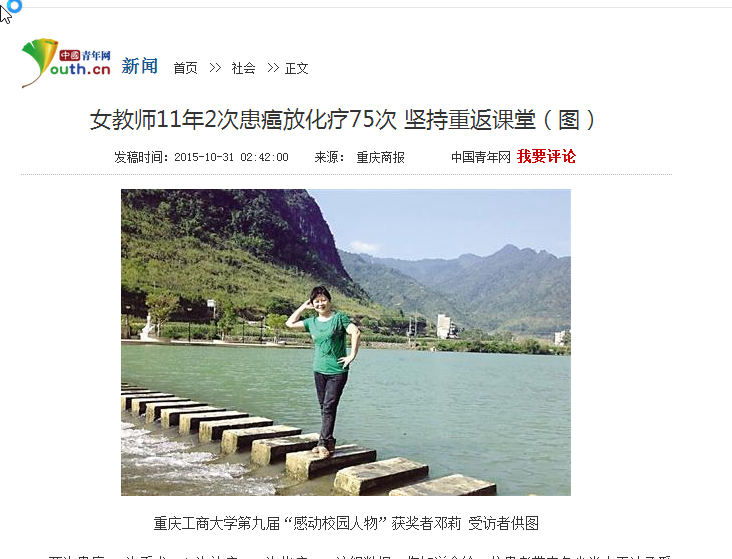
Task: Open the youth.cn home logo link
Action: click(x=67, y=63)
